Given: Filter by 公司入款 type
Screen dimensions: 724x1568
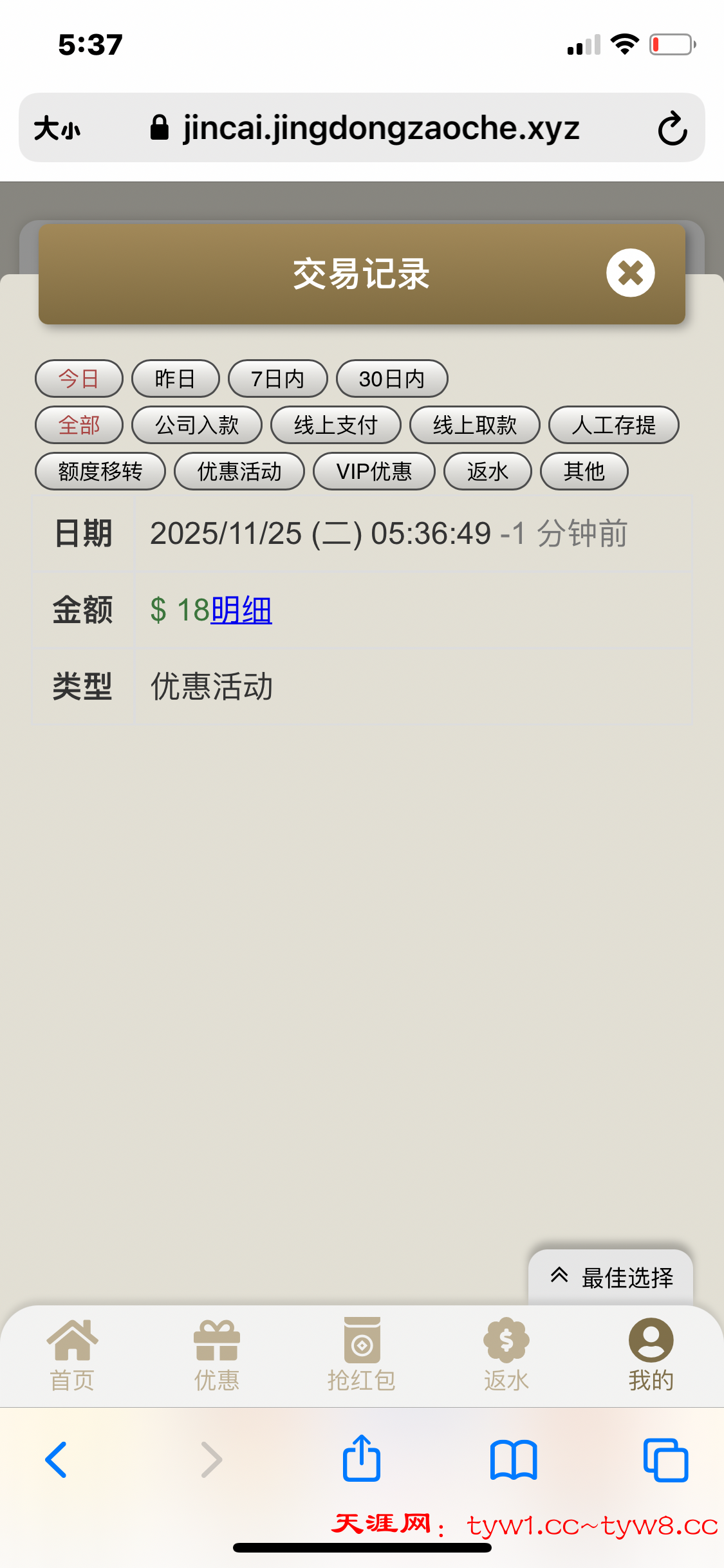Looking at the screenshot, I should point(196,425).
